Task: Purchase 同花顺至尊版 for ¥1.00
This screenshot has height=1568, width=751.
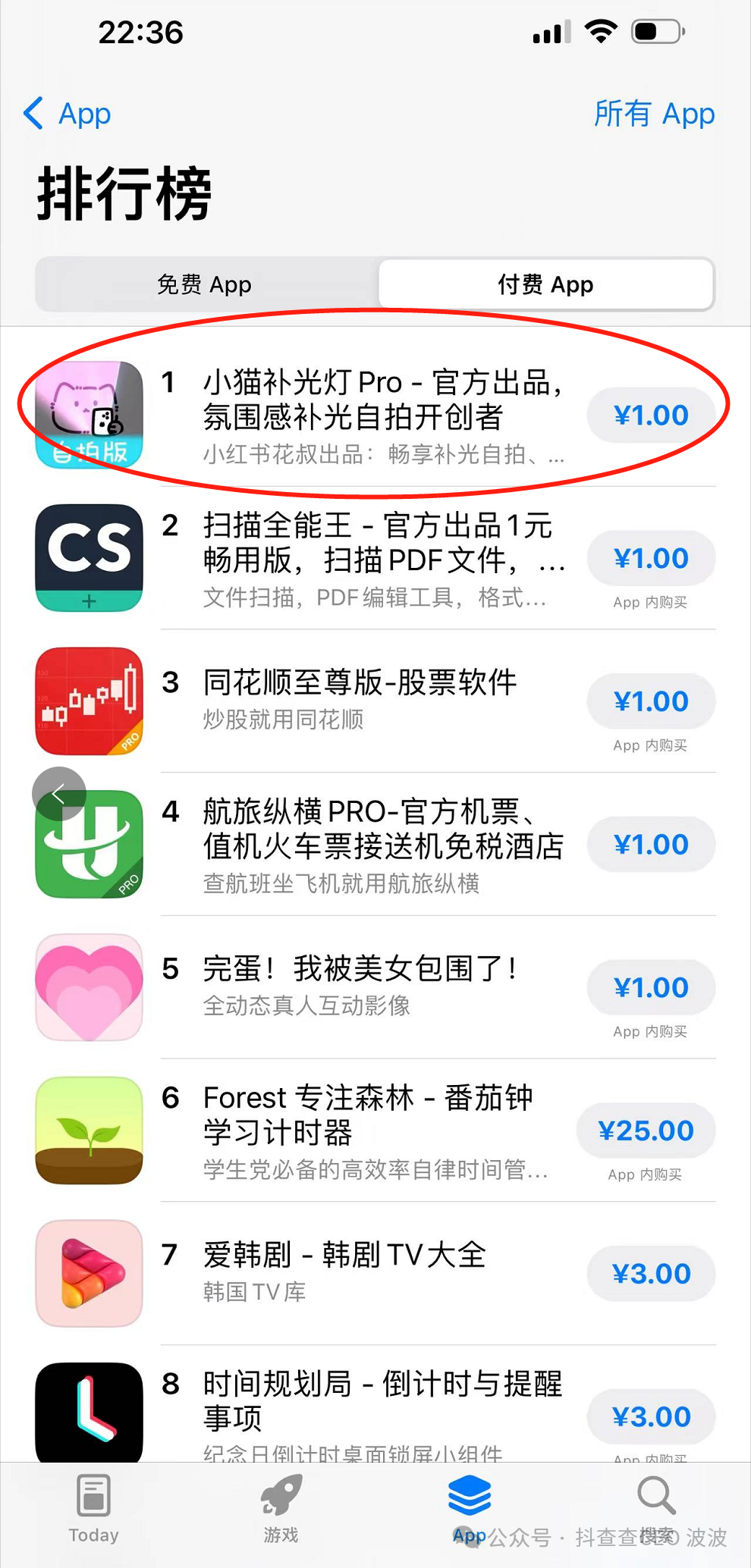Action: [650, 701]
